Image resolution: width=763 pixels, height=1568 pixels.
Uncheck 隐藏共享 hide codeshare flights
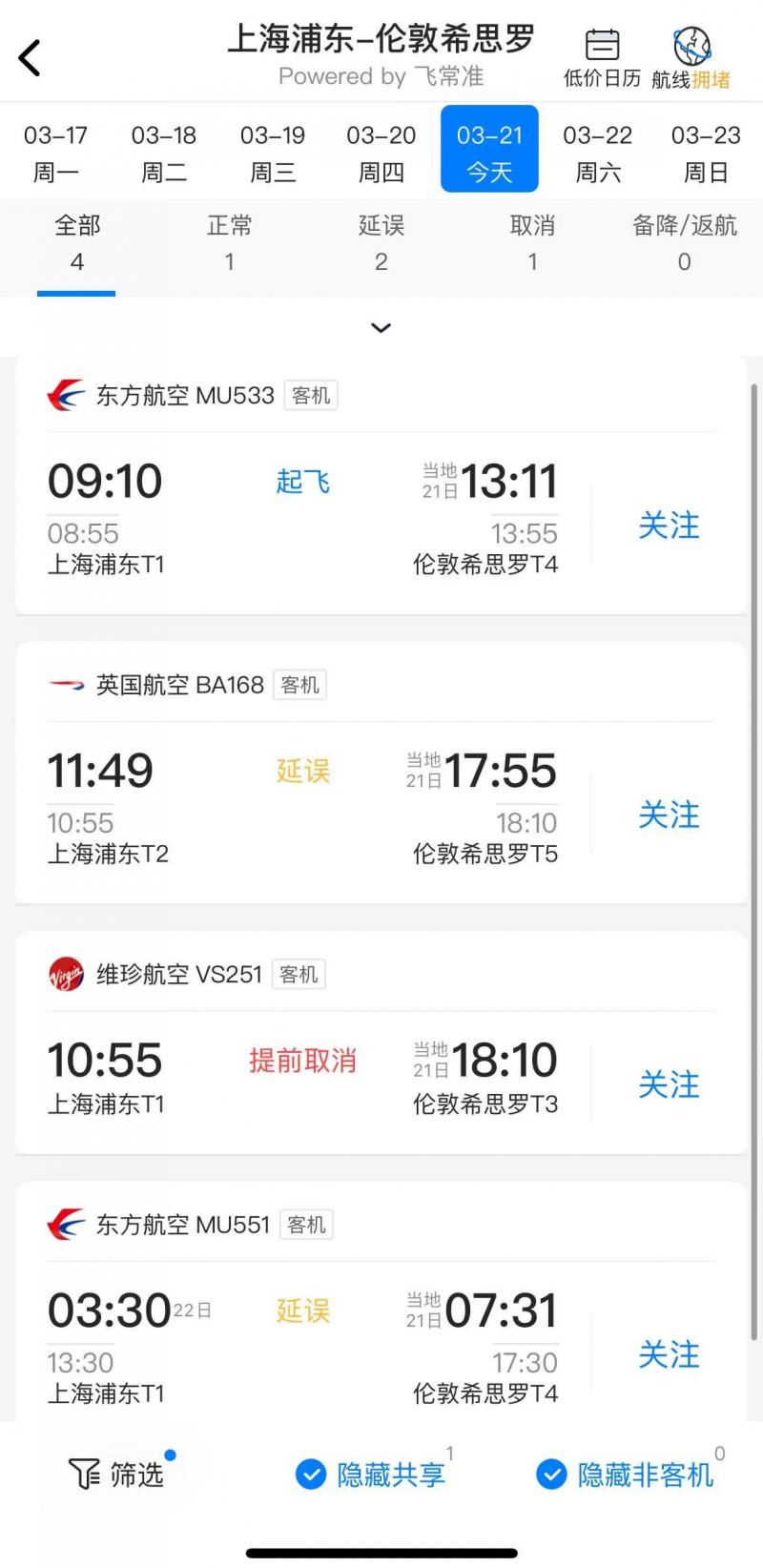(370, 1475)
